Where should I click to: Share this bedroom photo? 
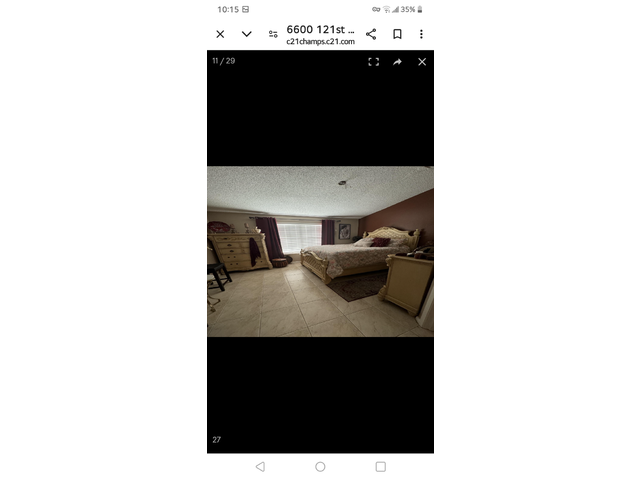[x=397, y=62]
